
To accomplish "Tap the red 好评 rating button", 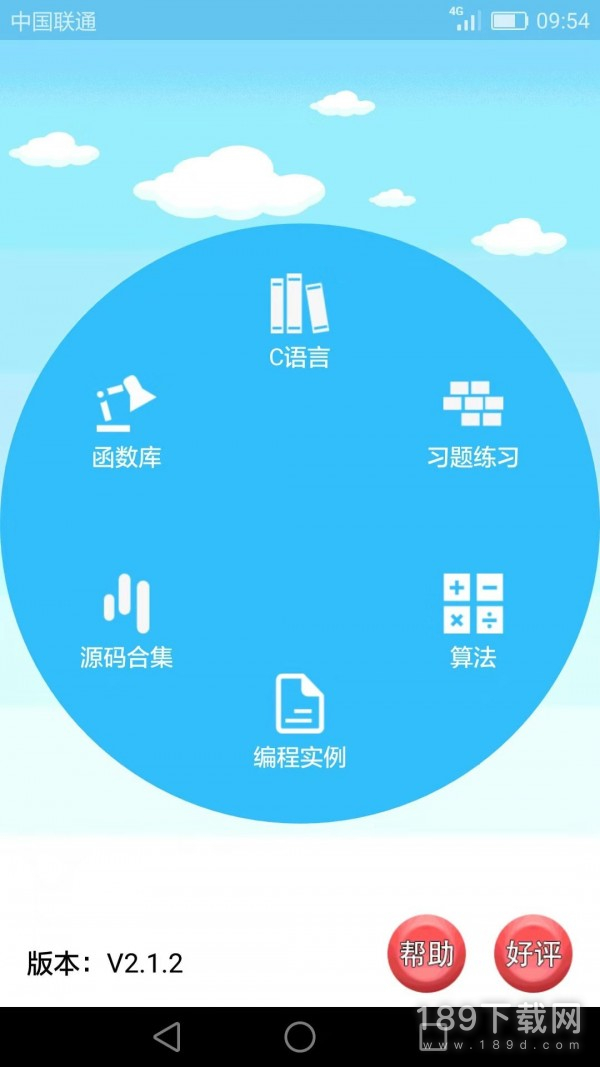I will pyautogui.click(x=533, y=954).
